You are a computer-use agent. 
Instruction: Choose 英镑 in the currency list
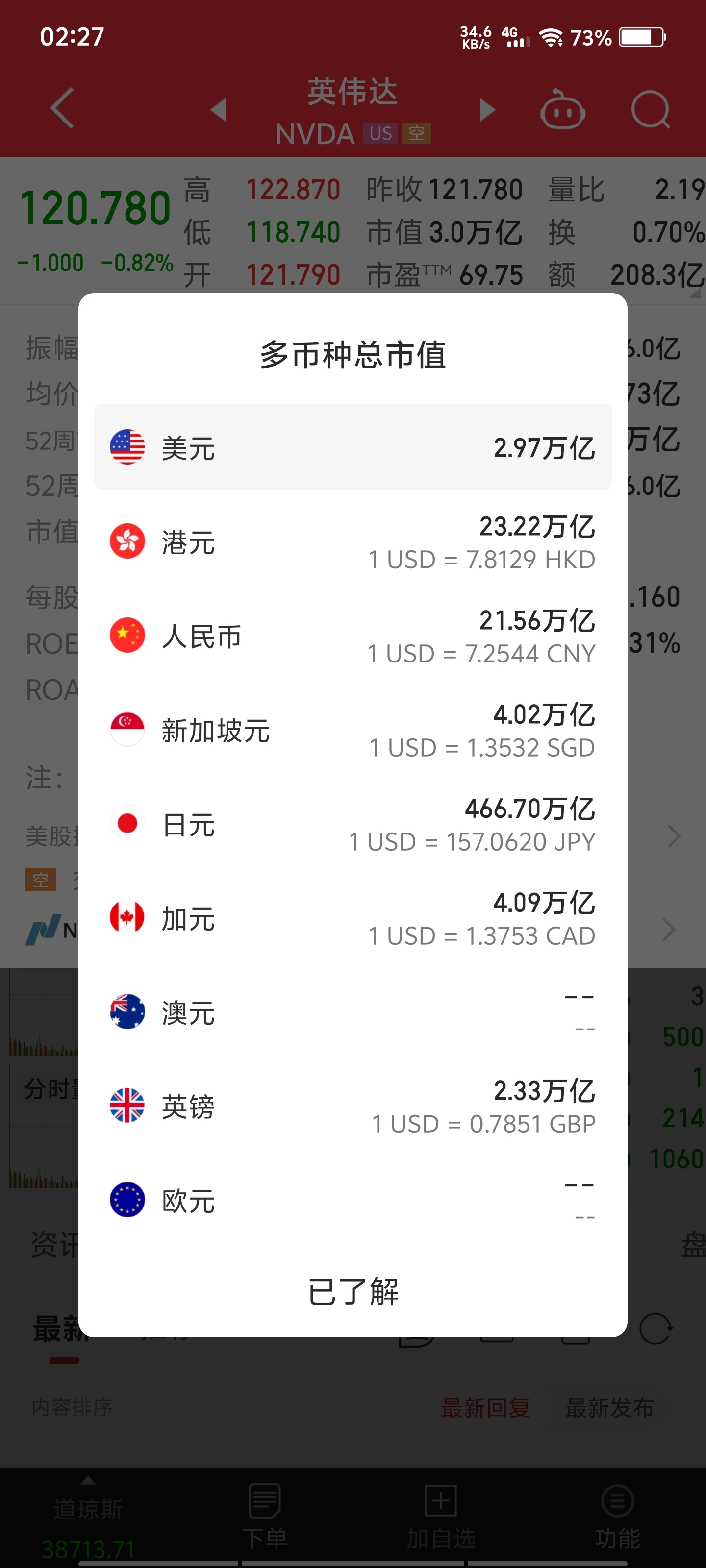point(353,1106)
